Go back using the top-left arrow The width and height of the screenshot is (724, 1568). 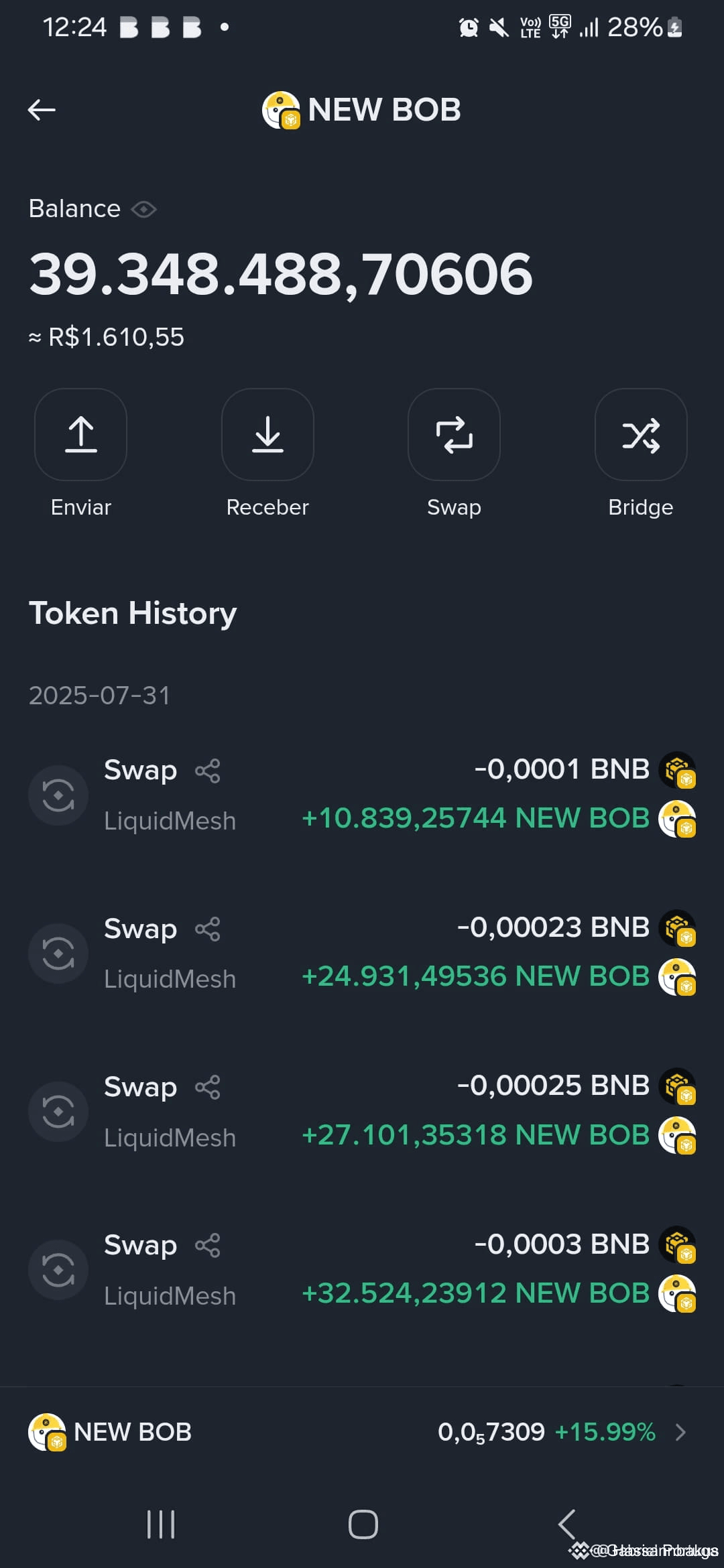pos(42,110)
